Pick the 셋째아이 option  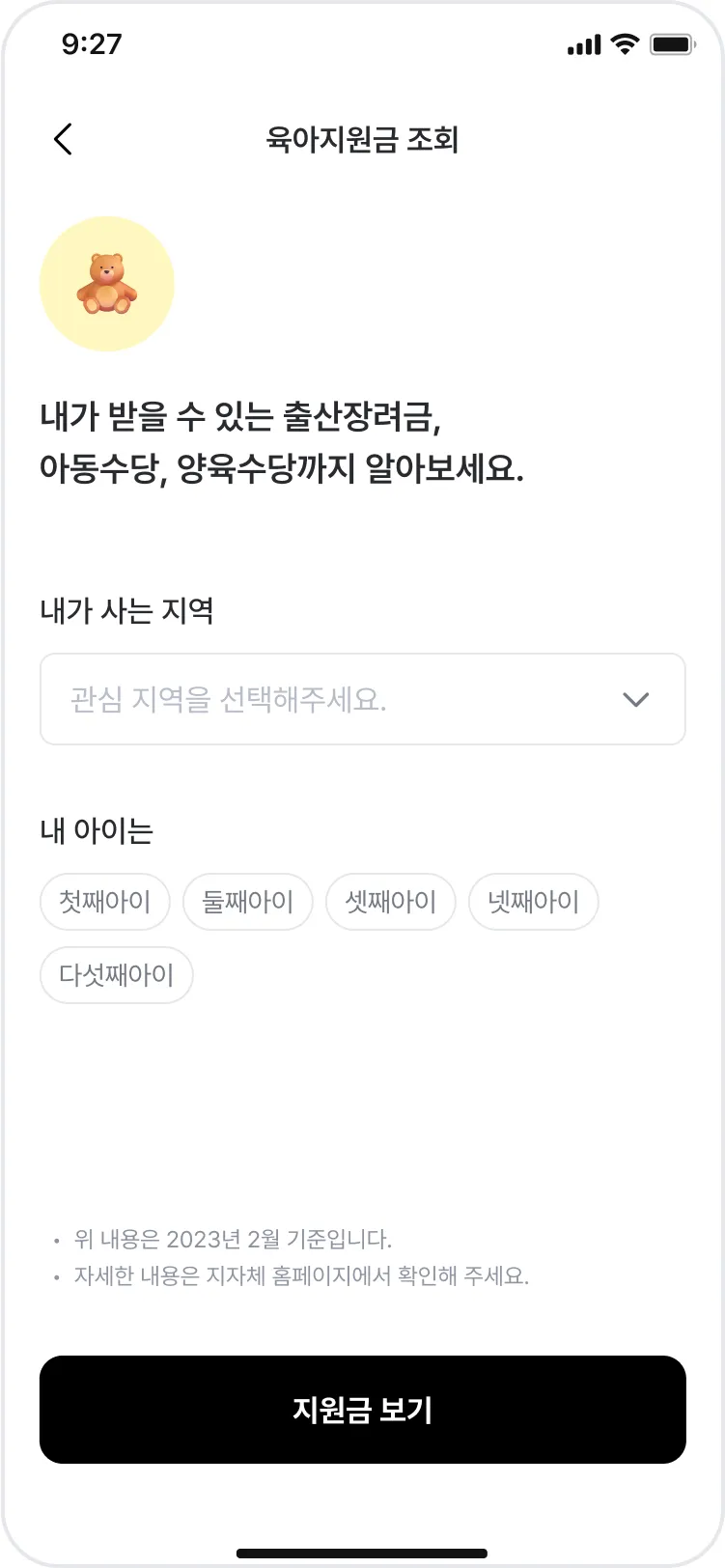click(x=391, y=902)
